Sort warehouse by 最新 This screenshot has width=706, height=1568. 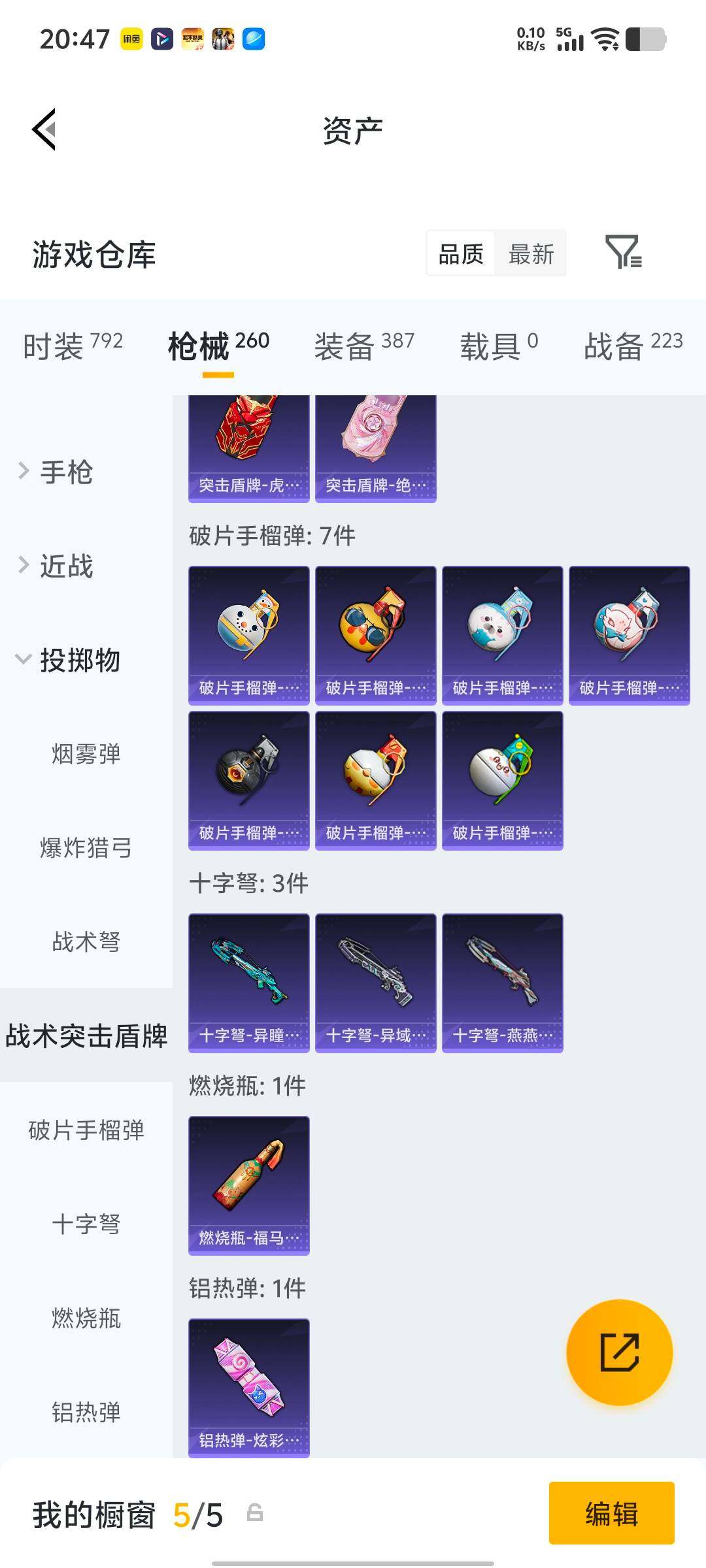pos(531,253)
